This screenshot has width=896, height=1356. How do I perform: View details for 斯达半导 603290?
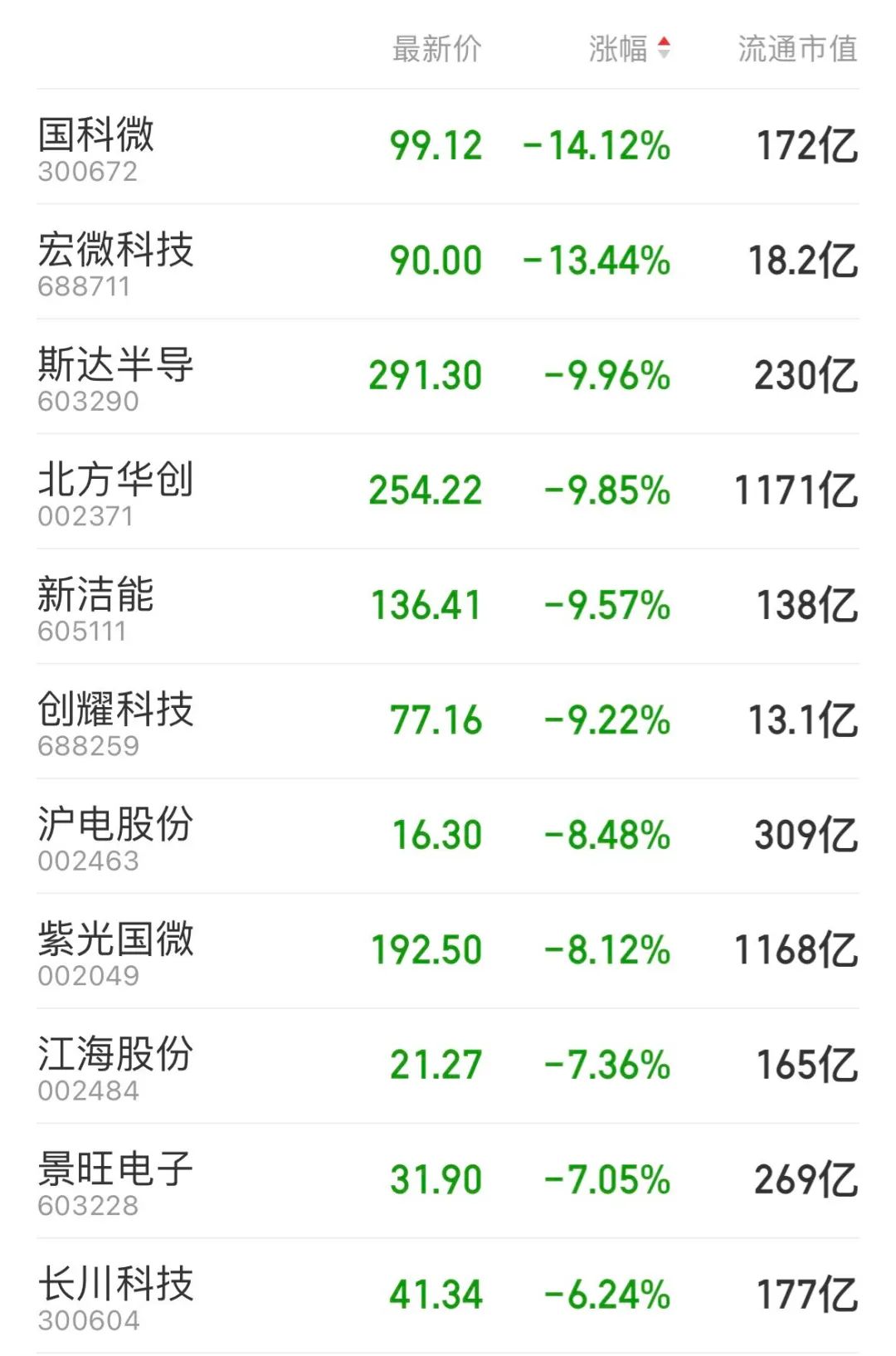[448, 377]
